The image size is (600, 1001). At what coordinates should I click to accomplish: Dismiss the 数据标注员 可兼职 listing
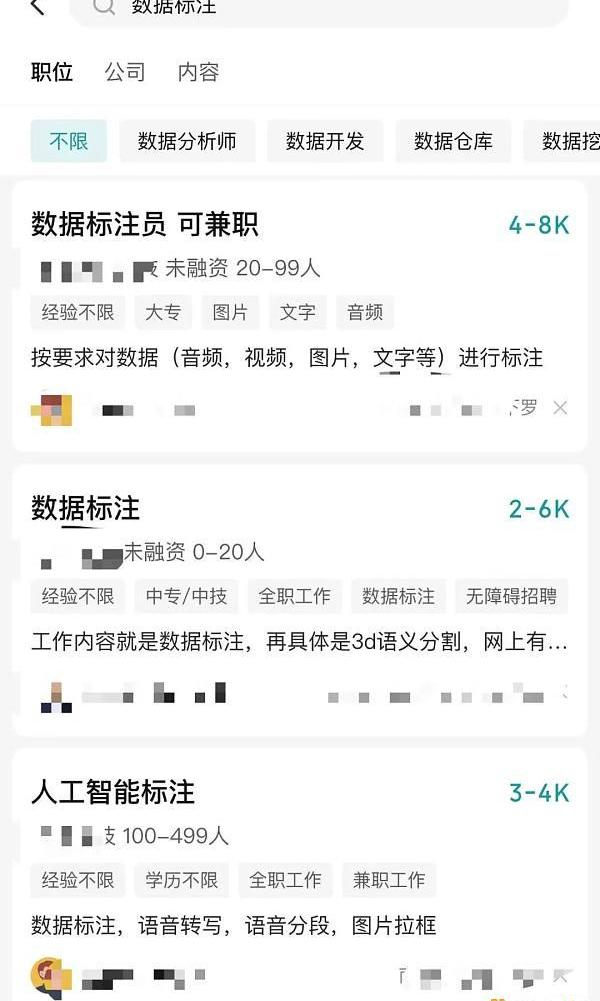click(x=560, y=408)
